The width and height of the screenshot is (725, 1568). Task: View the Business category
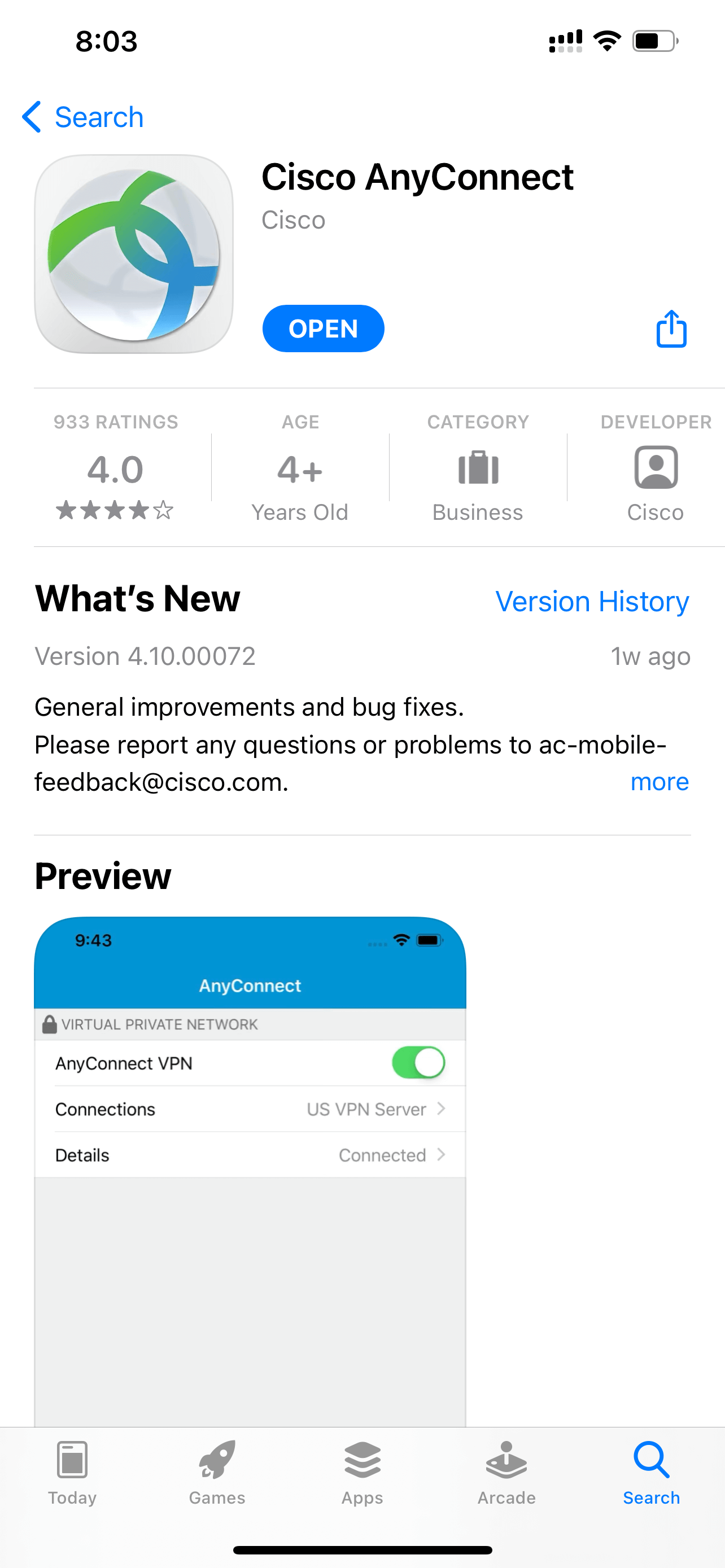pyautogui.click(x=478, y=467)
